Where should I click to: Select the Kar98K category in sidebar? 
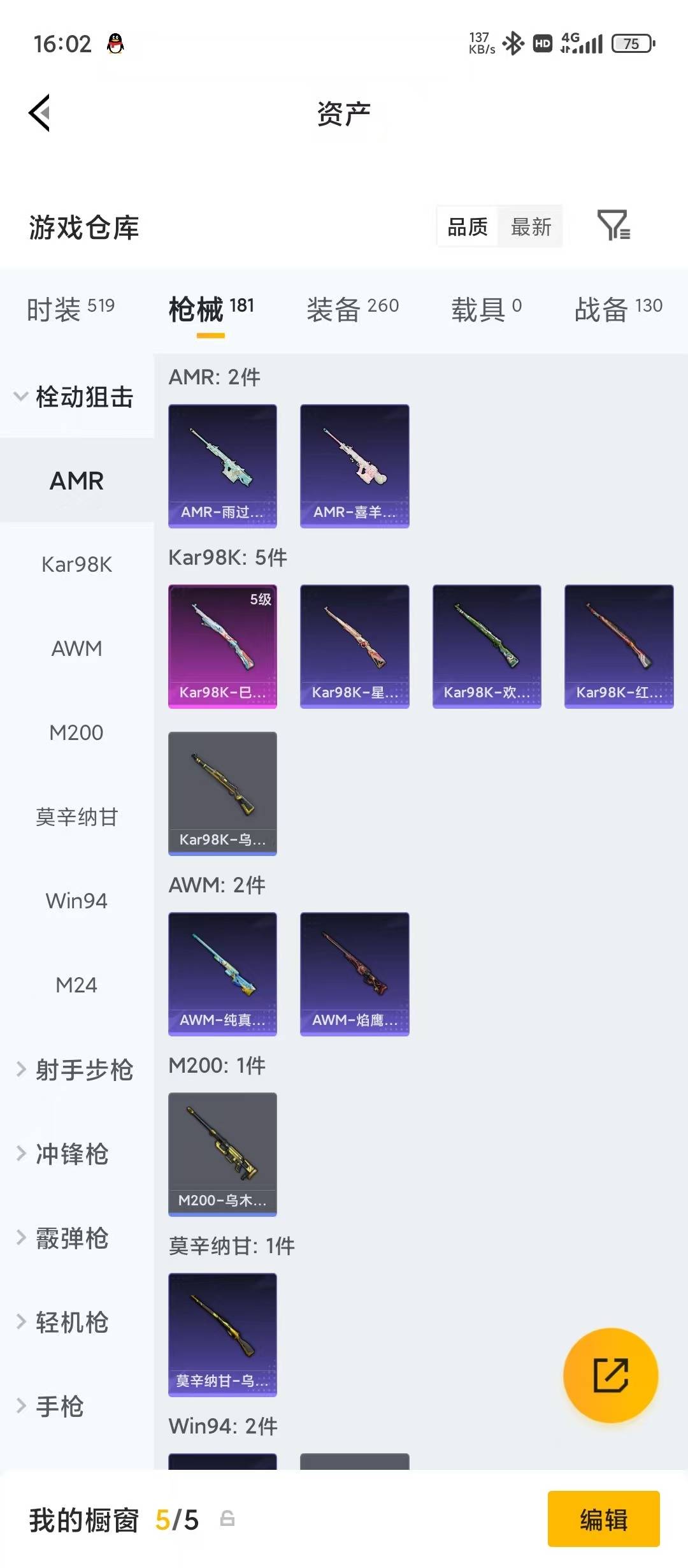pyautogui.click(x=76, y=565)
